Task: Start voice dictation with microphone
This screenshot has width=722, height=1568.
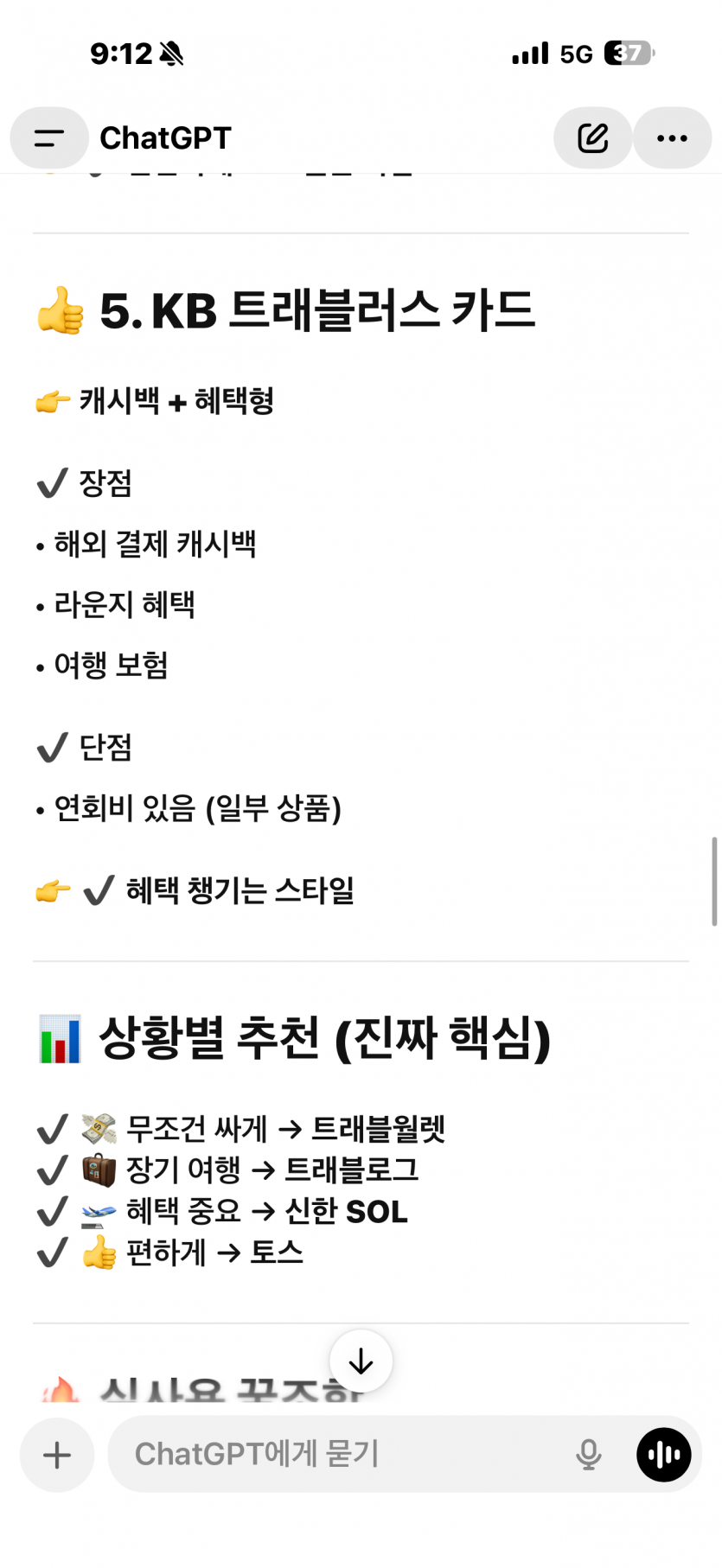Action: pyautogui.click(x=589, y=1455)
